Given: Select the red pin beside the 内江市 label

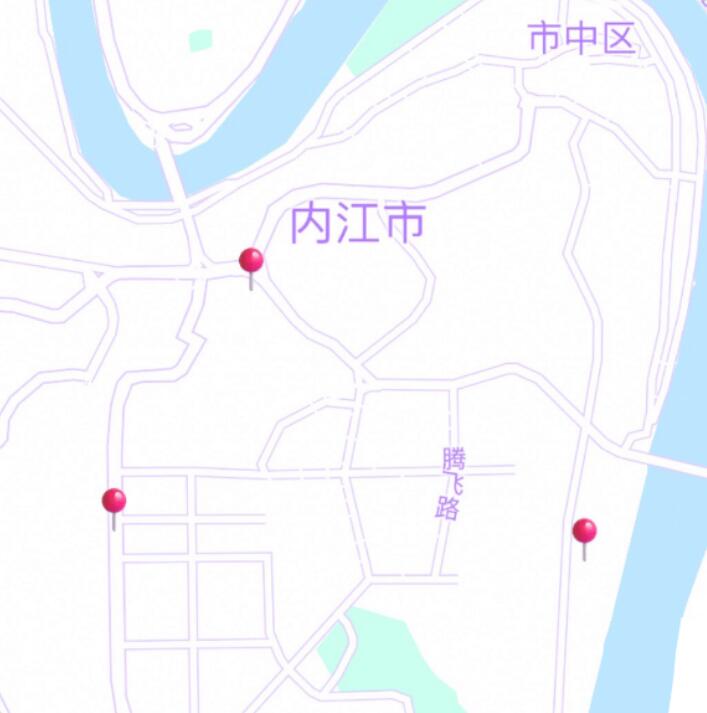Looking at the screenshot, I should (251, 262).
